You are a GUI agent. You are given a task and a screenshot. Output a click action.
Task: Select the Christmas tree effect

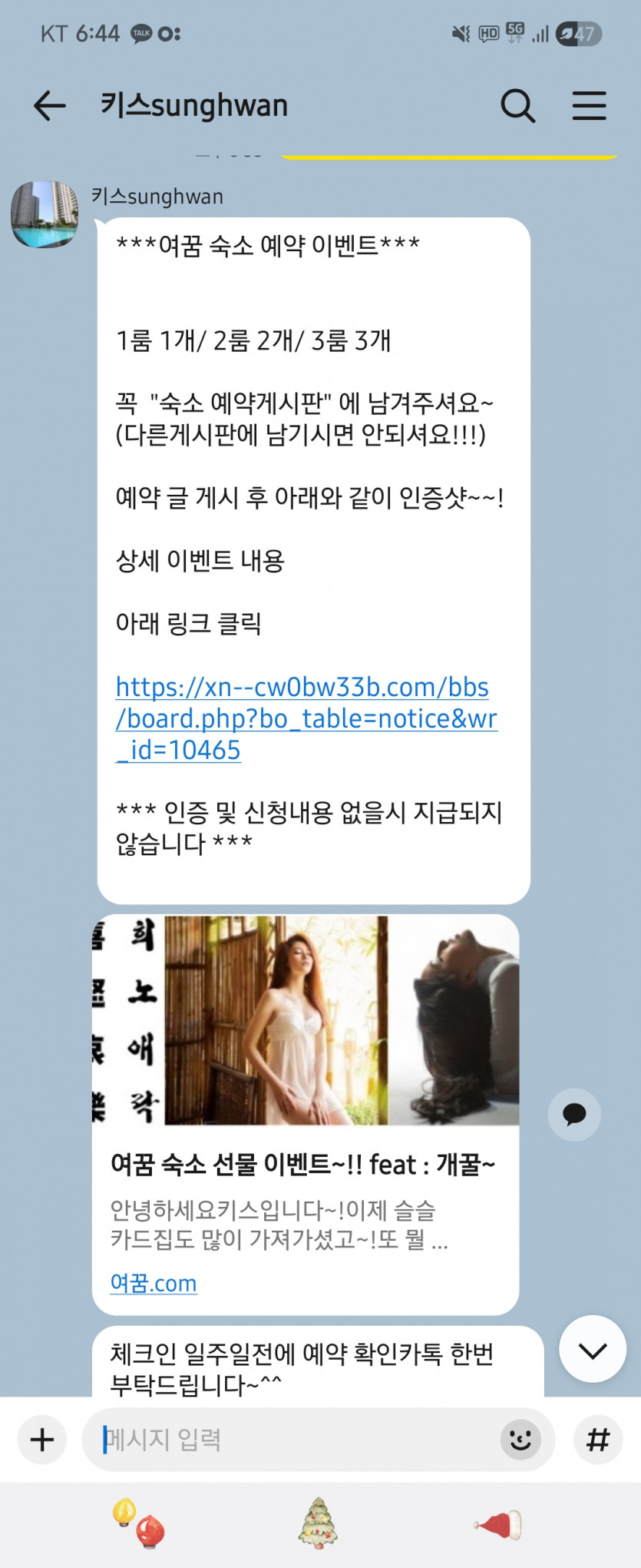pyautogui.click(x=319, y=1523)
